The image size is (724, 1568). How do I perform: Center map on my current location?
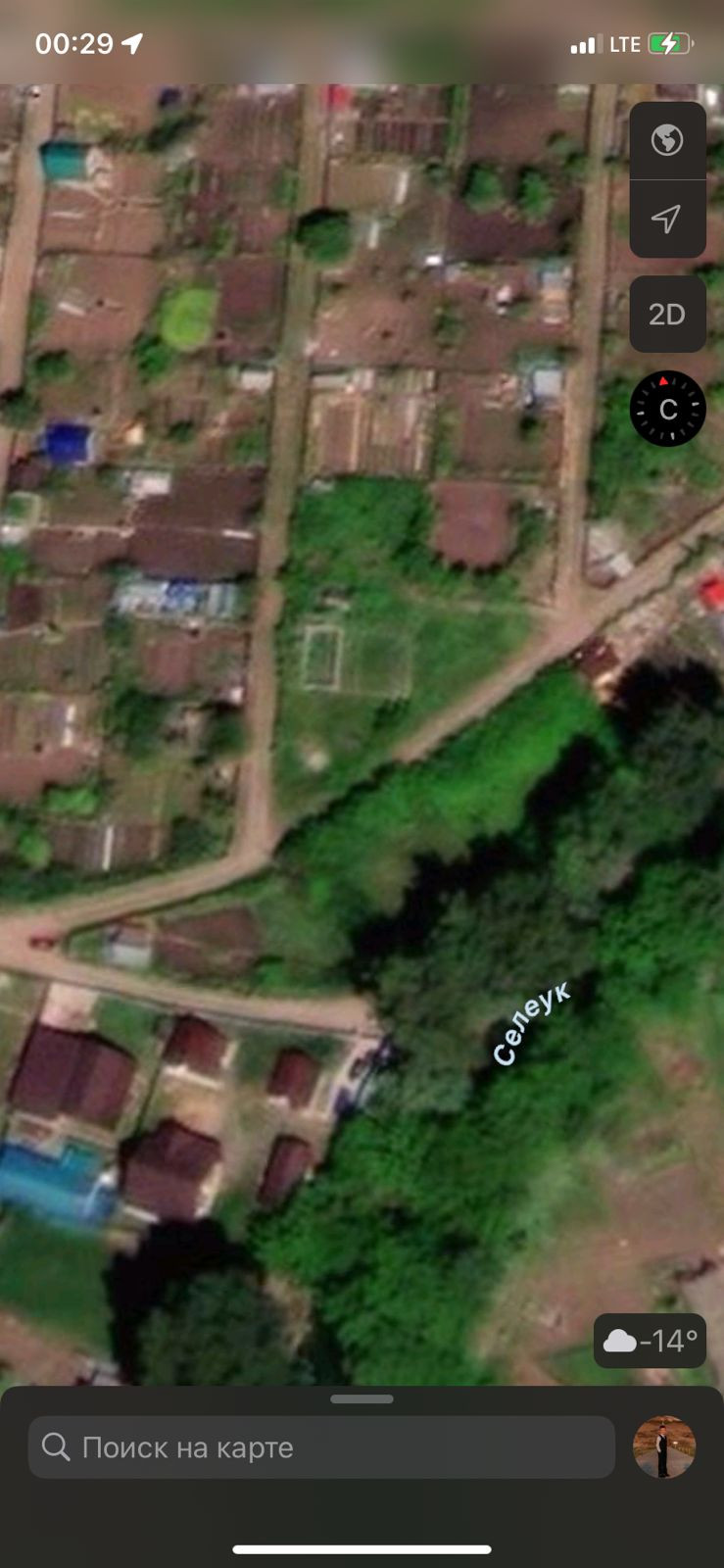pyautogui.click(x=667, y=219)
